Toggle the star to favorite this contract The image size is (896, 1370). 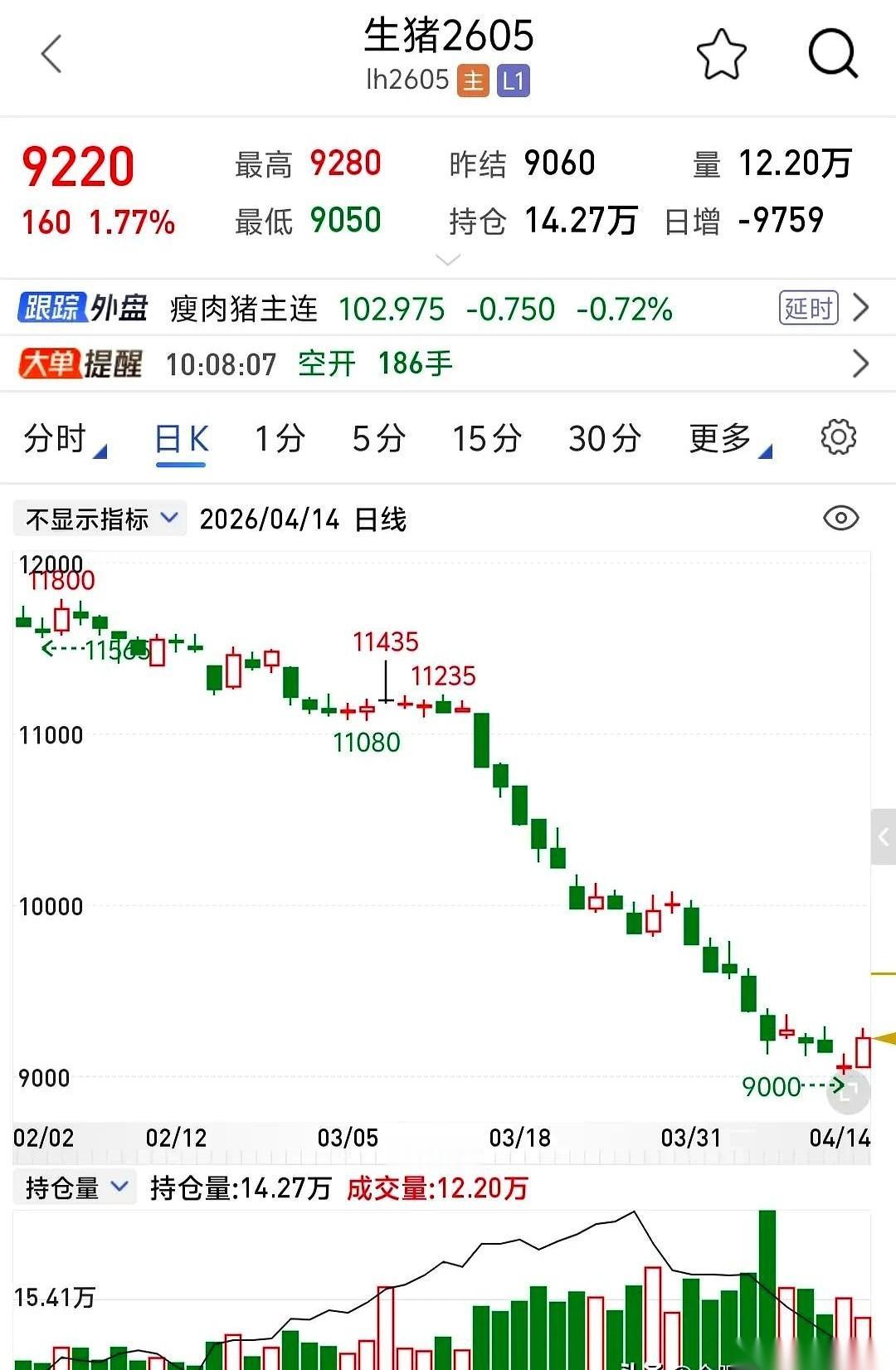pos(721,52)
